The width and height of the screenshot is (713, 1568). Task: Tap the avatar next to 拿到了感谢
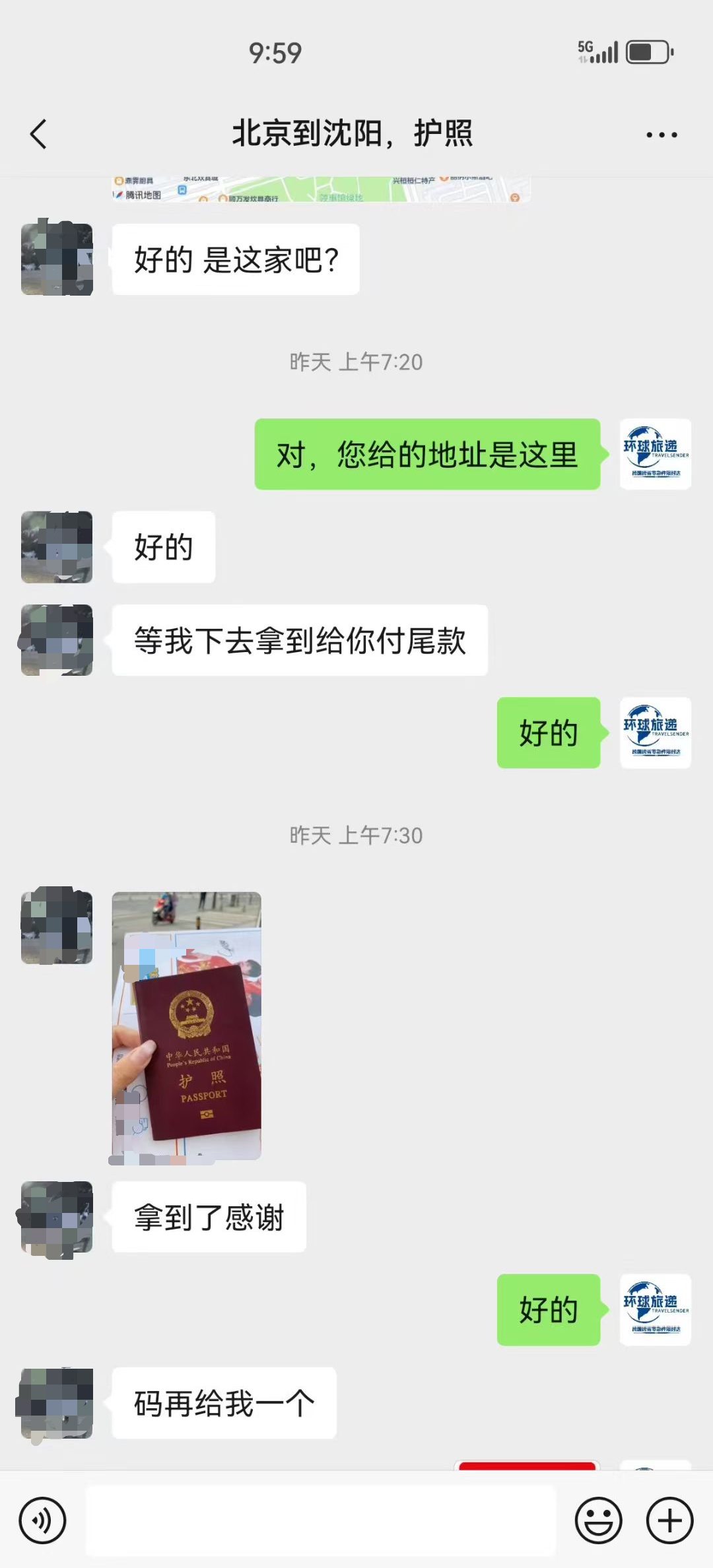point(57,1217)
